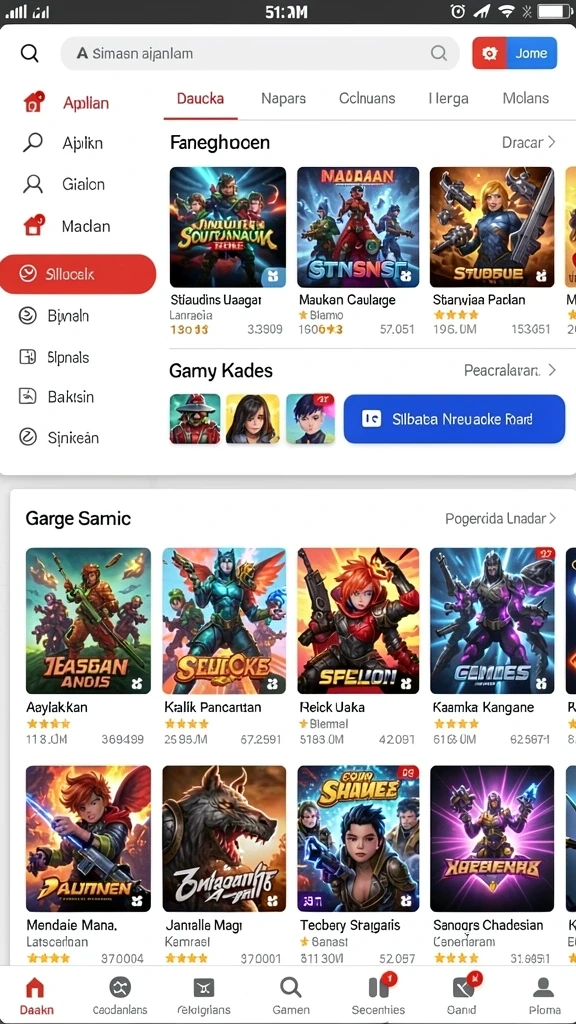Tap the magnifier icon at top left
Screen dimensions: 576x1024
click(29, 53)
